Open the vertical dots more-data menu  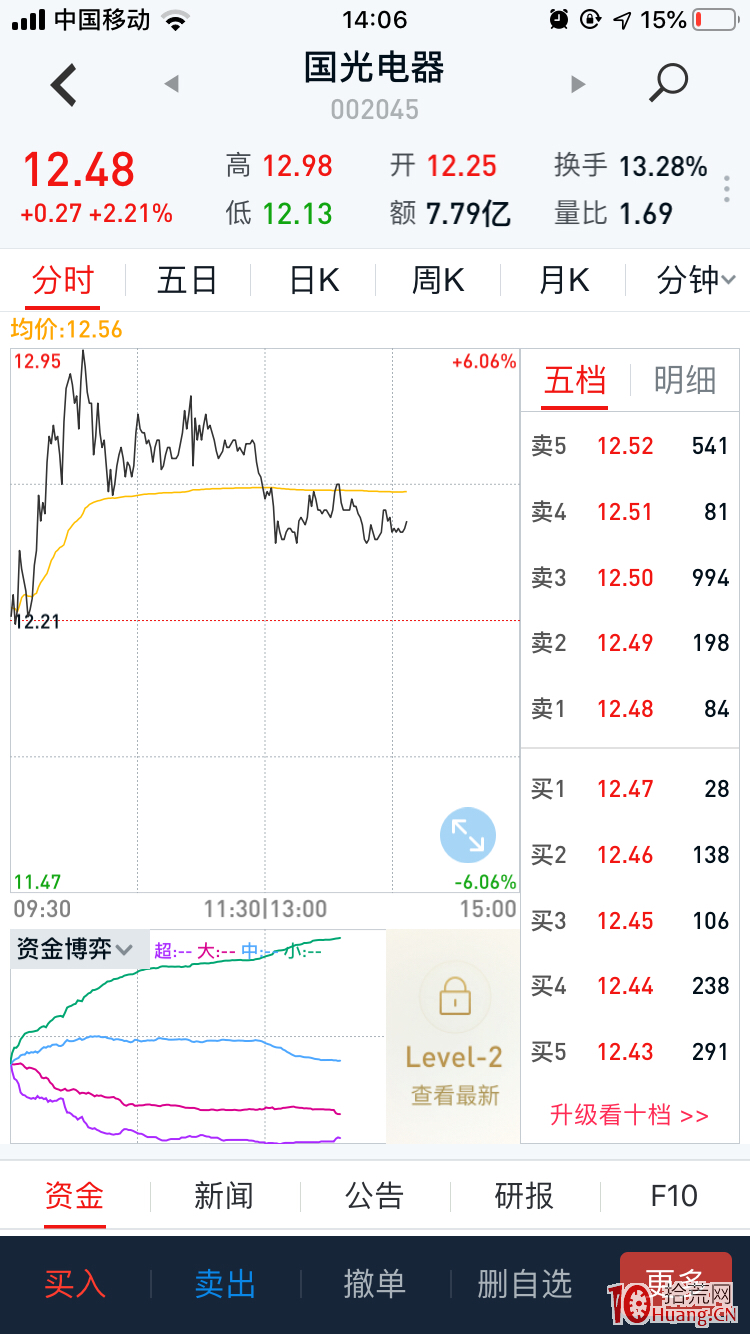[x=727, y=190]
